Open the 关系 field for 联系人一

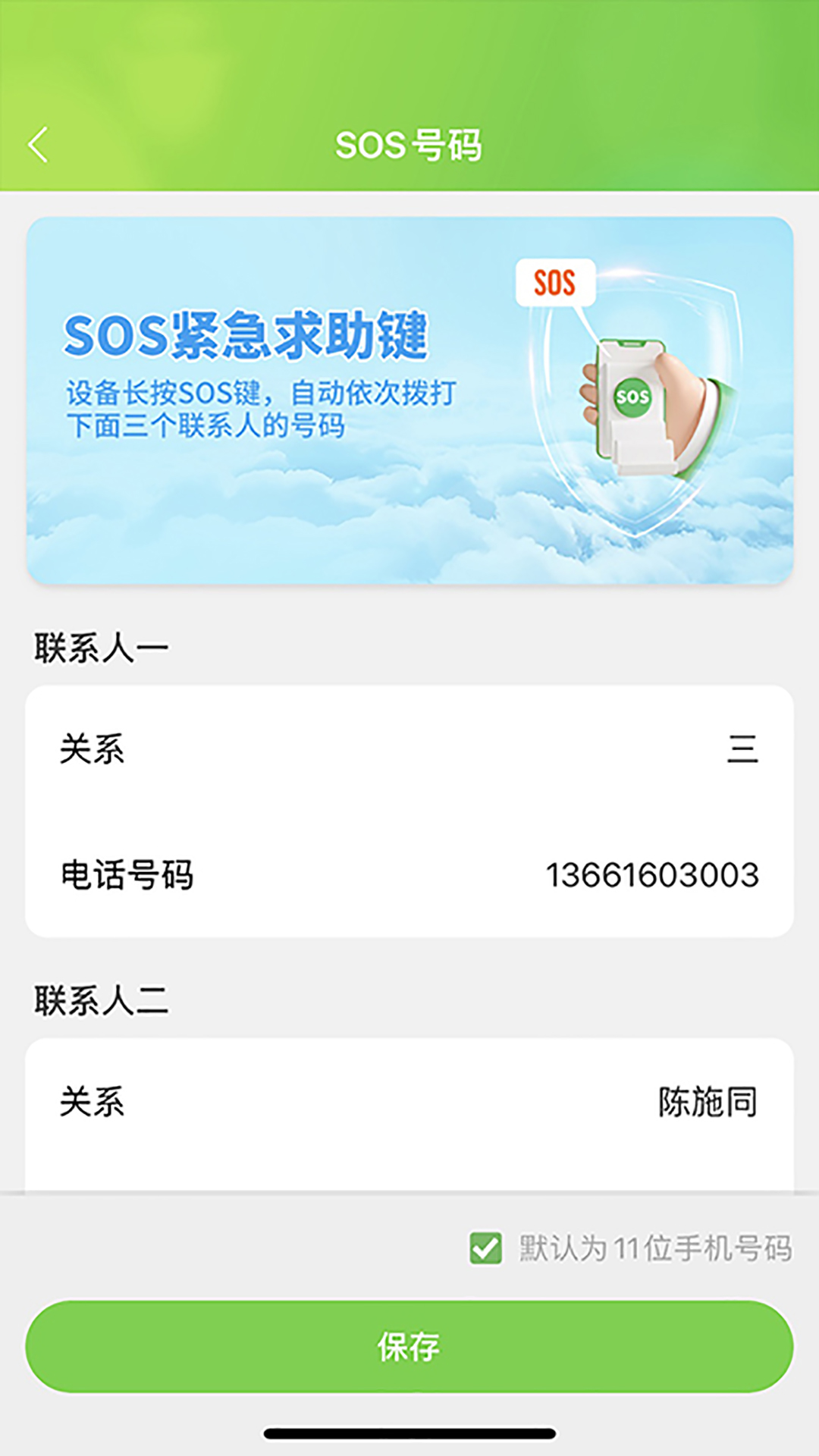[409, 748]
